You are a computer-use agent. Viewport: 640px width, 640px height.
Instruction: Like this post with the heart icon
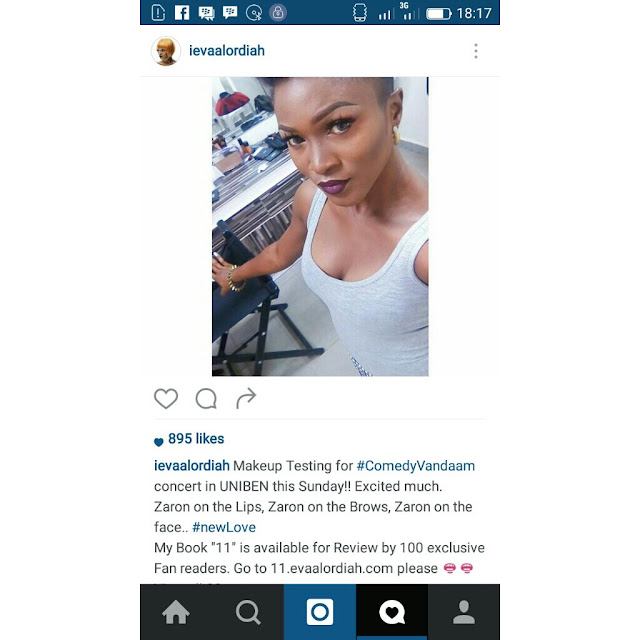166,399
